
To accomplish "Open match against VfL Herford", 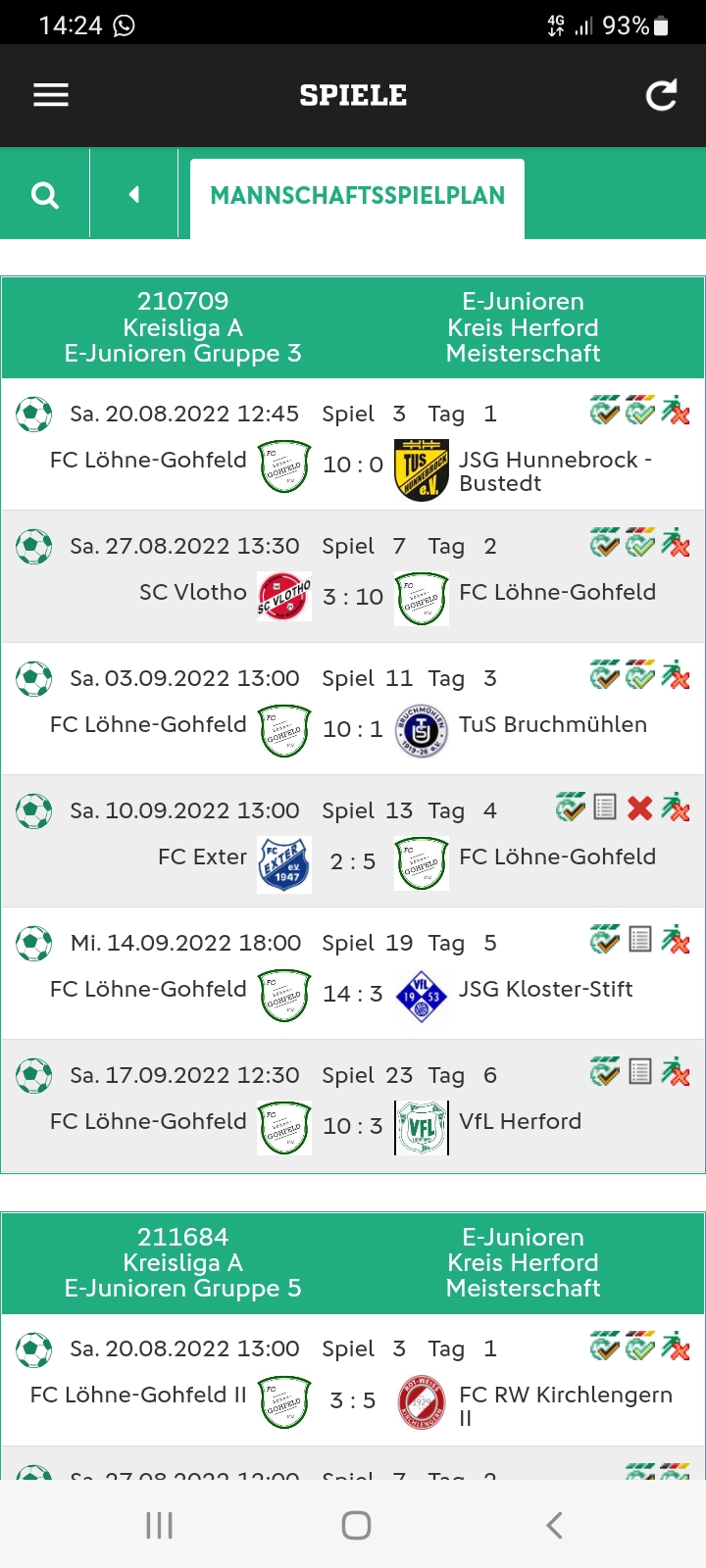I will [353, 1106].
